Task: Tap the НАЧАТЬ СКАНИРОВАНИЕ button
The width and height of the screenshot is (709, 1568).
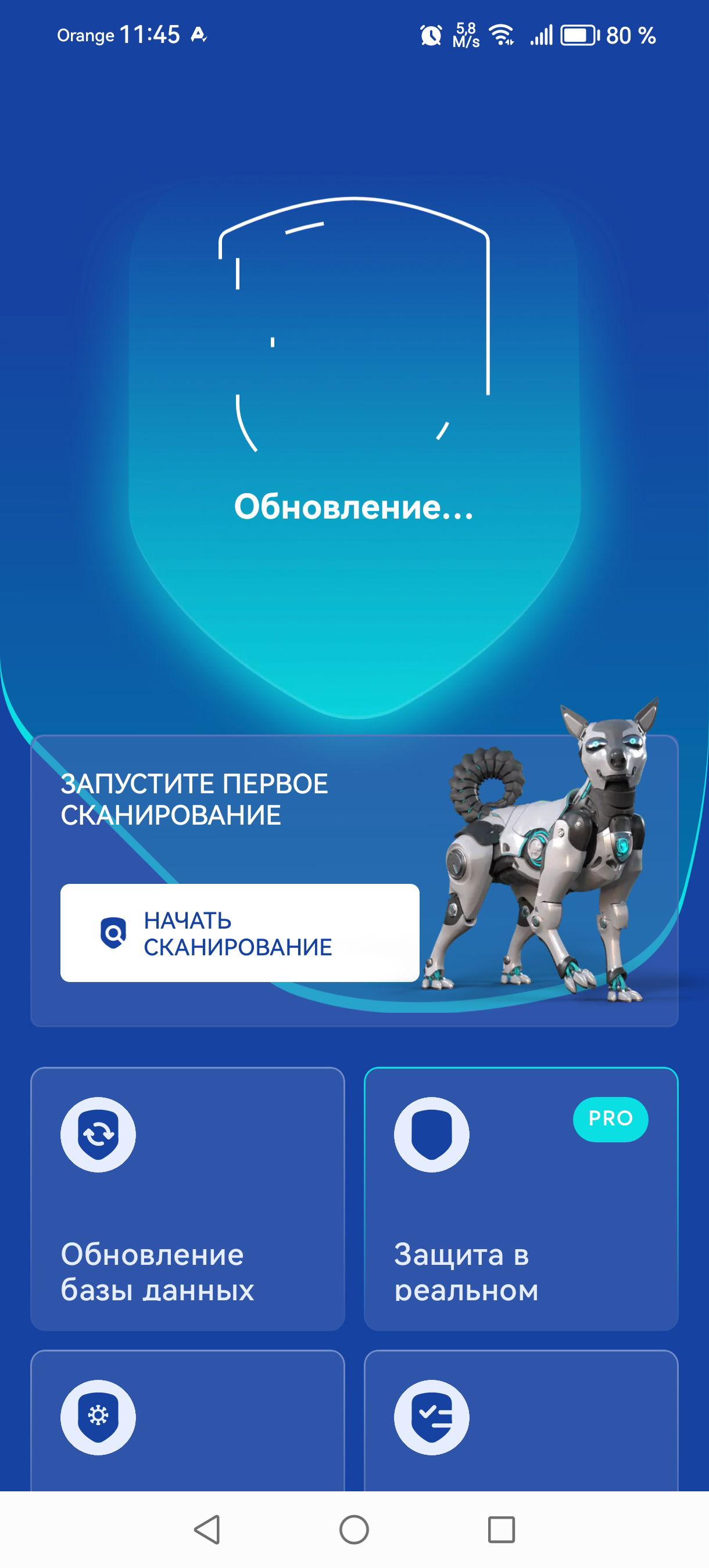Action: pyautogui.click(x=239, y=933)
